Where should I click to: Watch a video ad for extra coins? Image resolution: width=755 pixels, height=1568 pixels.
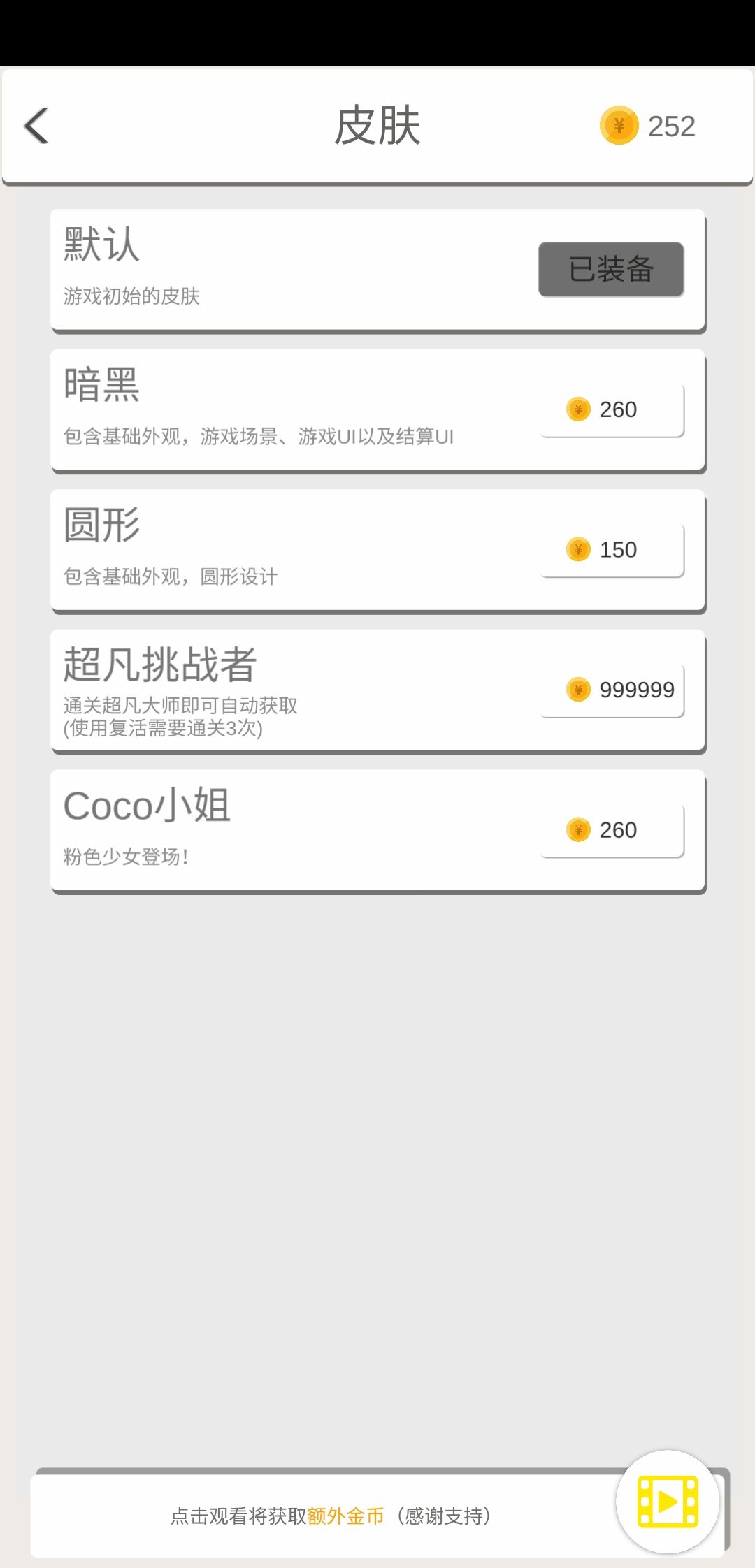point(668,1501)
